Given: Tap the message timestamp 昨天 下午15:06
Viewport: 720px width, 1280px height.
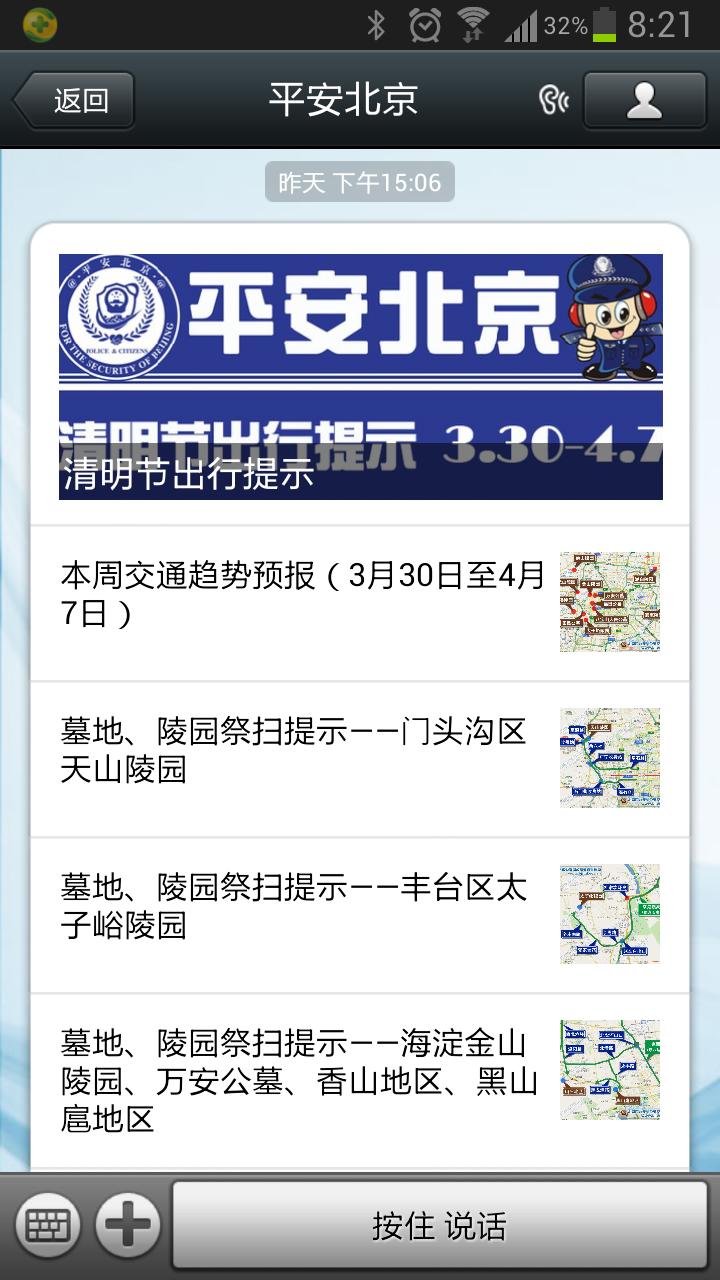Looking at the screenshot, I should click(360, 182).
